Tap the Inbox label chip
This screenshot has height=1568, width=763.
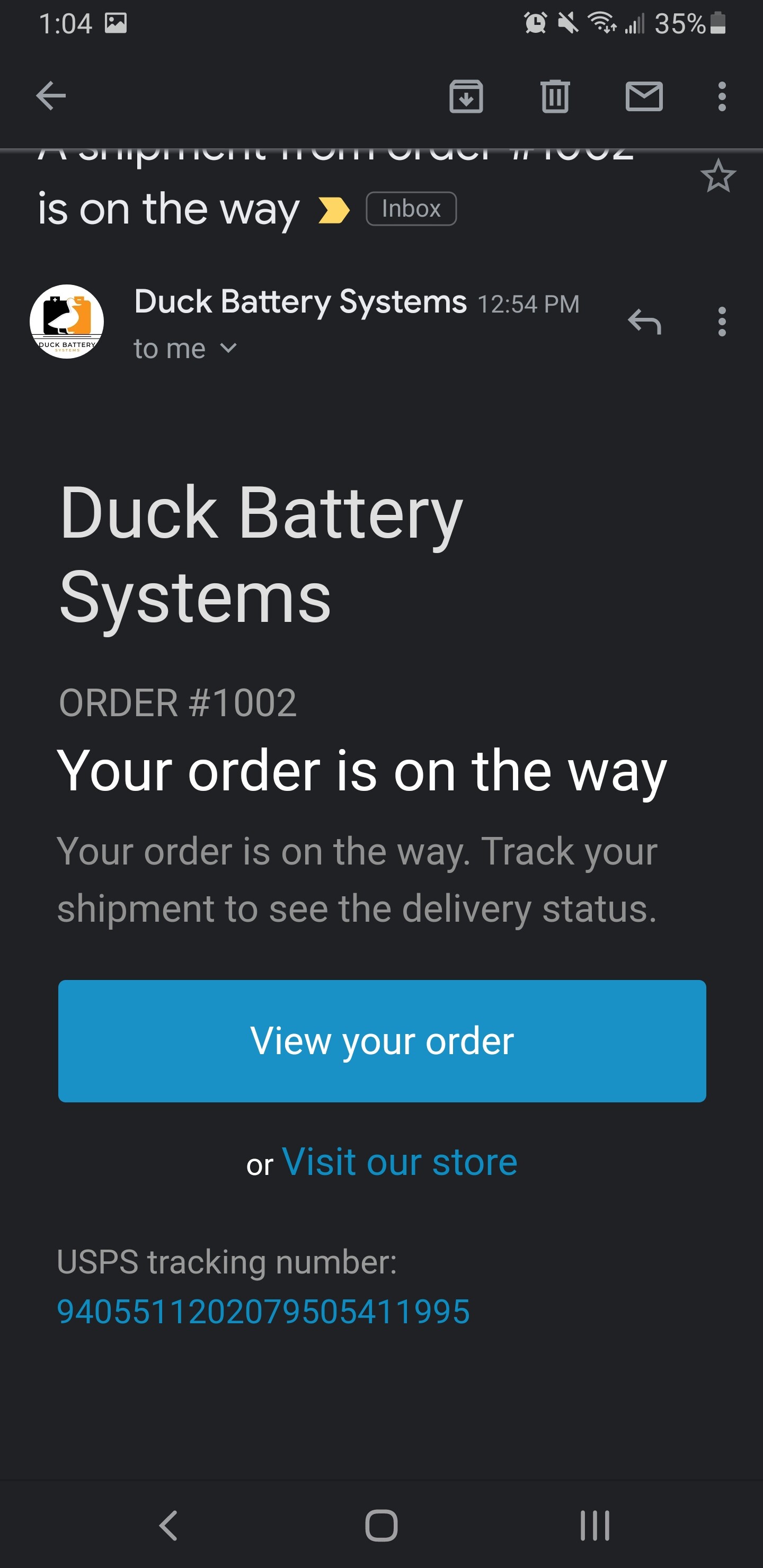[x=411, y=209]
